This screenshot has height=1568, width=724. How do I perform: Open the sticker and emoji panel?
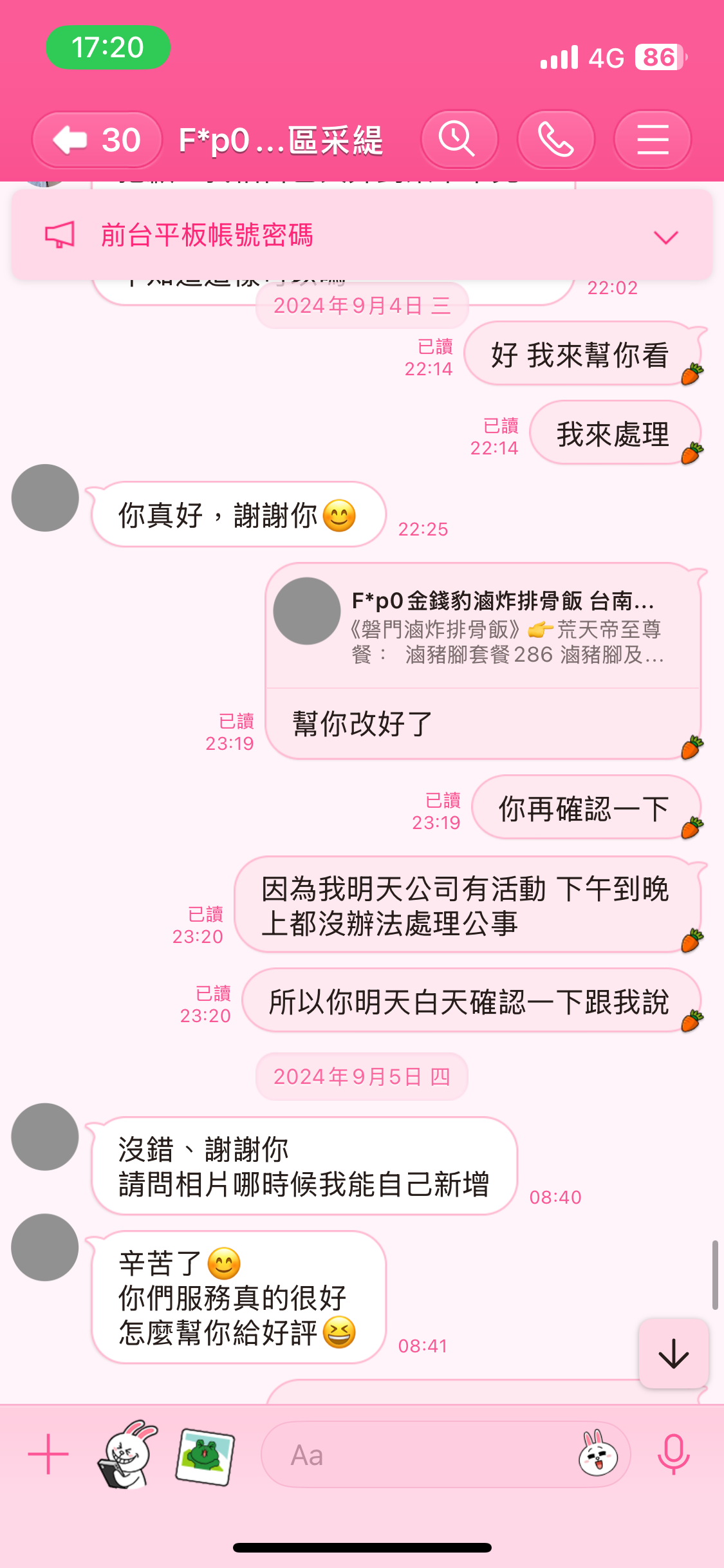(598, 1454)
